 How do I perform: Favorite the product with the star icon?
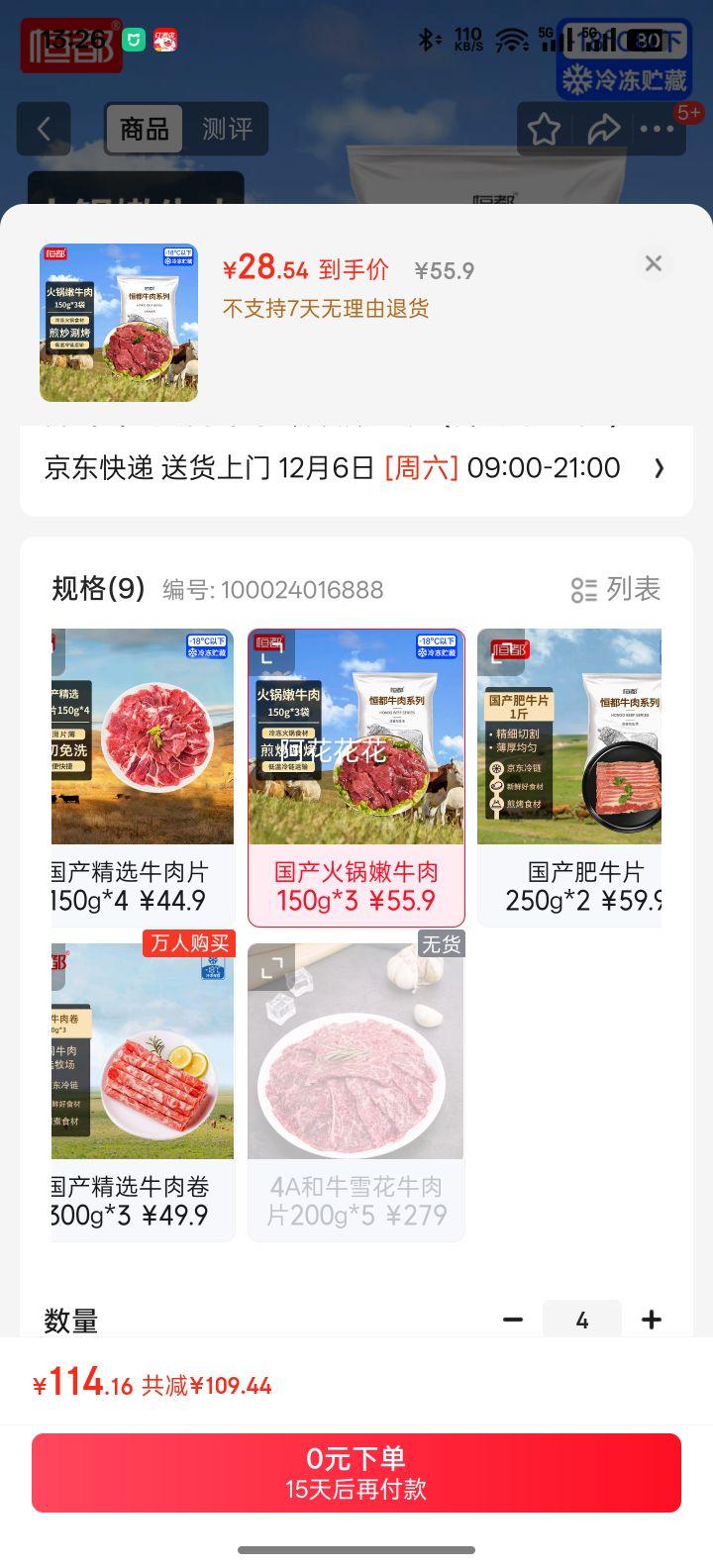(x=546, y=129)
